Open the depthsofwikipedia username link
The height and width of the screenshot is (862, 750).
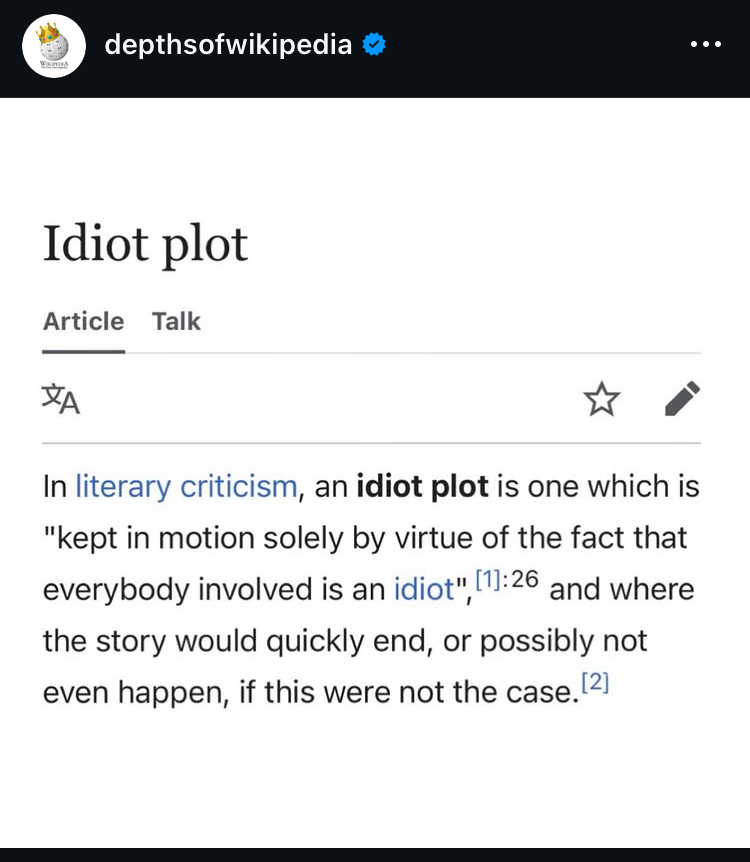(228, 45)
